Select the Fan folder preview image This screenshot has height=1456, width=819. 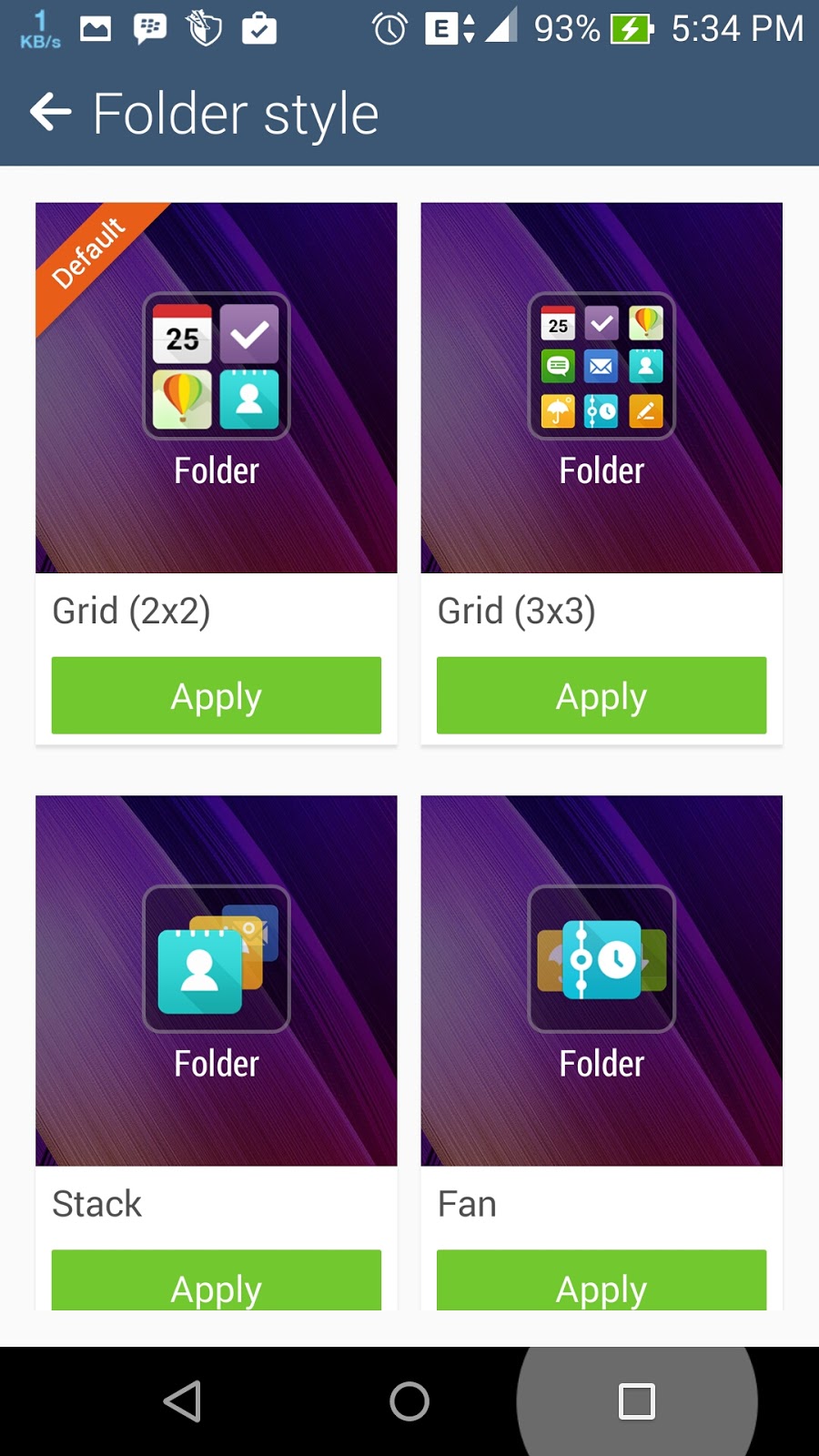click(602, 981)
